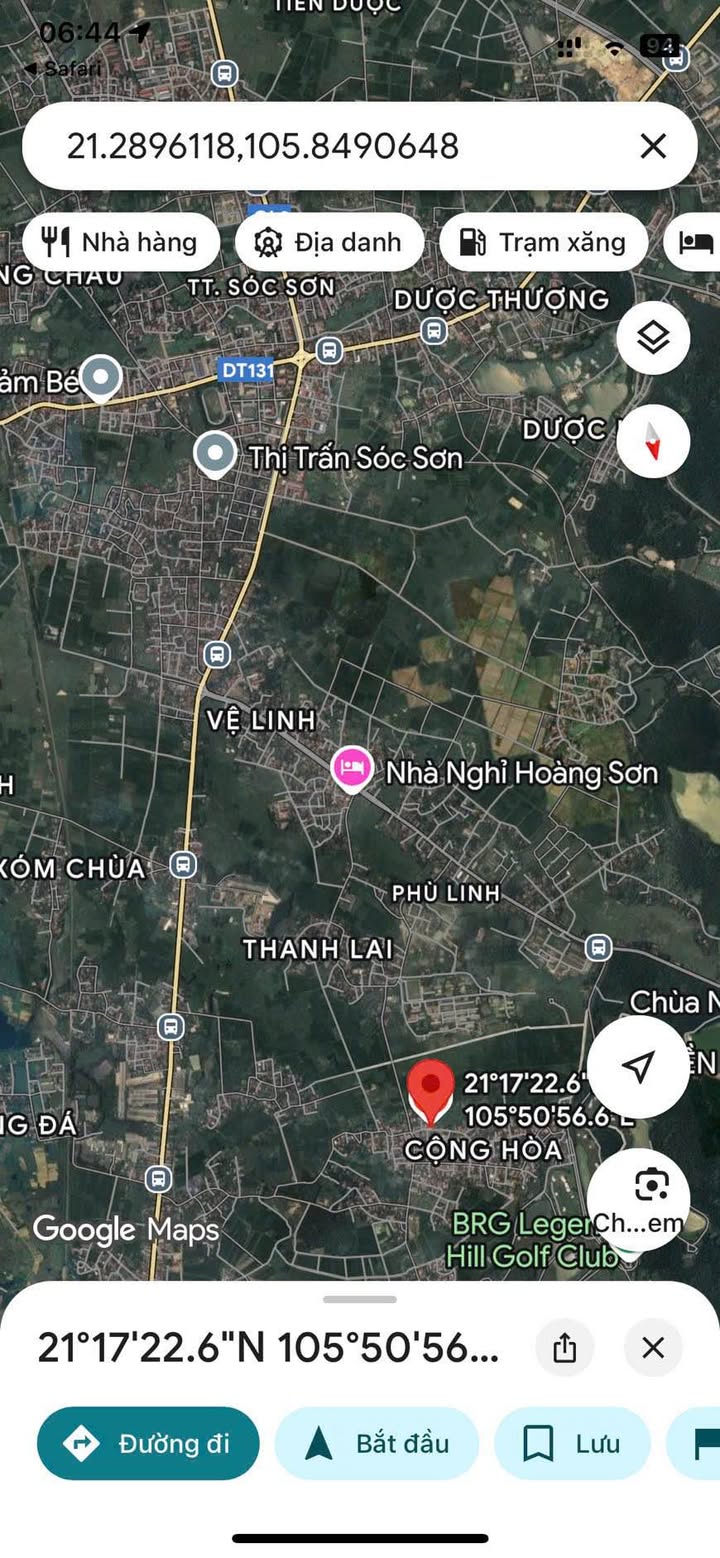Center map on my location
The width and height of the screenshot is (720, 1558).
(x=638, y=1067)
